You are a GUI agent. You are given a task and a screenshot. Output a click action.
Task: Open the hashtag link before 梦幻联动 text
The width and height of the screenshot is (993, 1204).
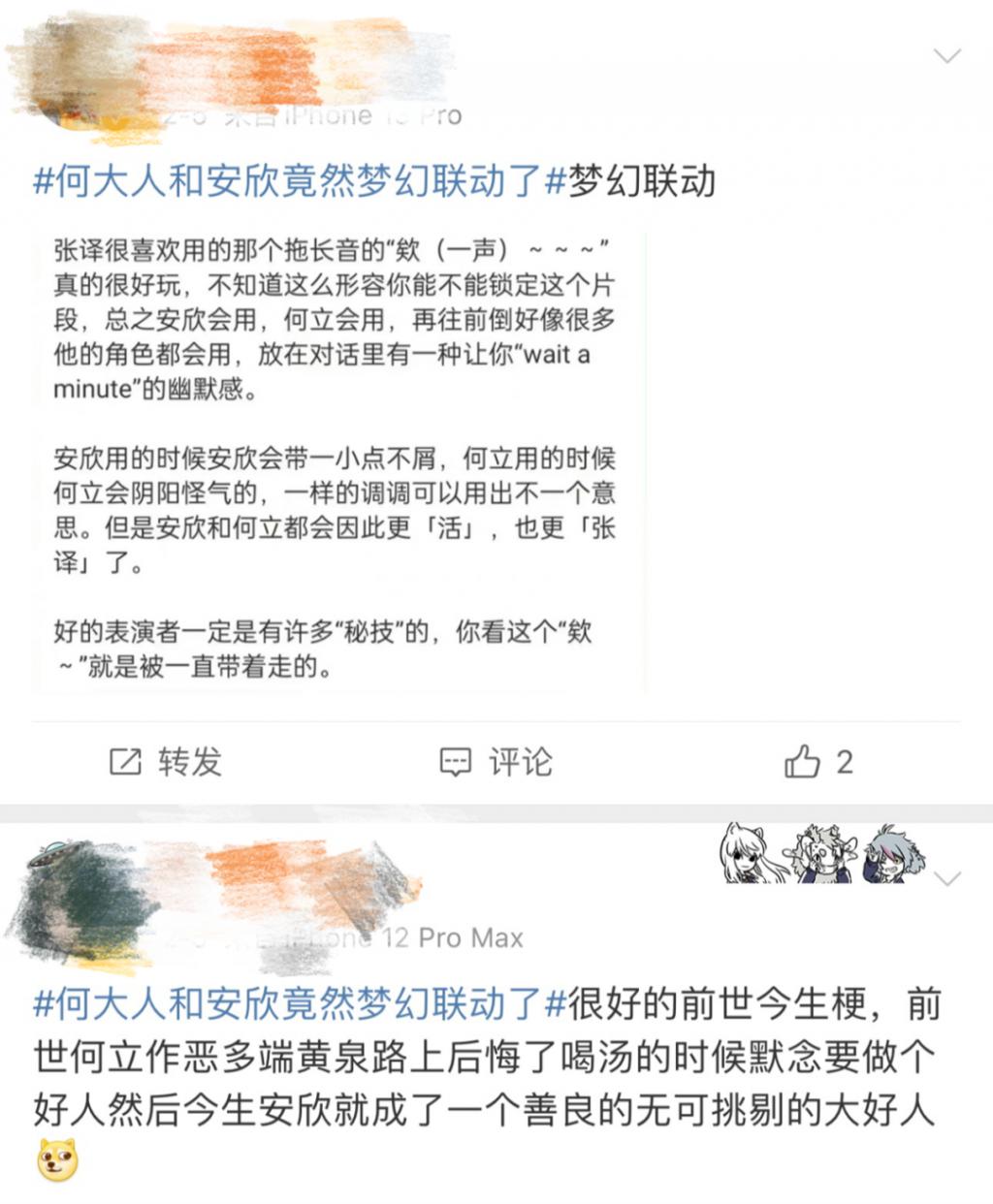pyautogui.click(x=299, y=181)
